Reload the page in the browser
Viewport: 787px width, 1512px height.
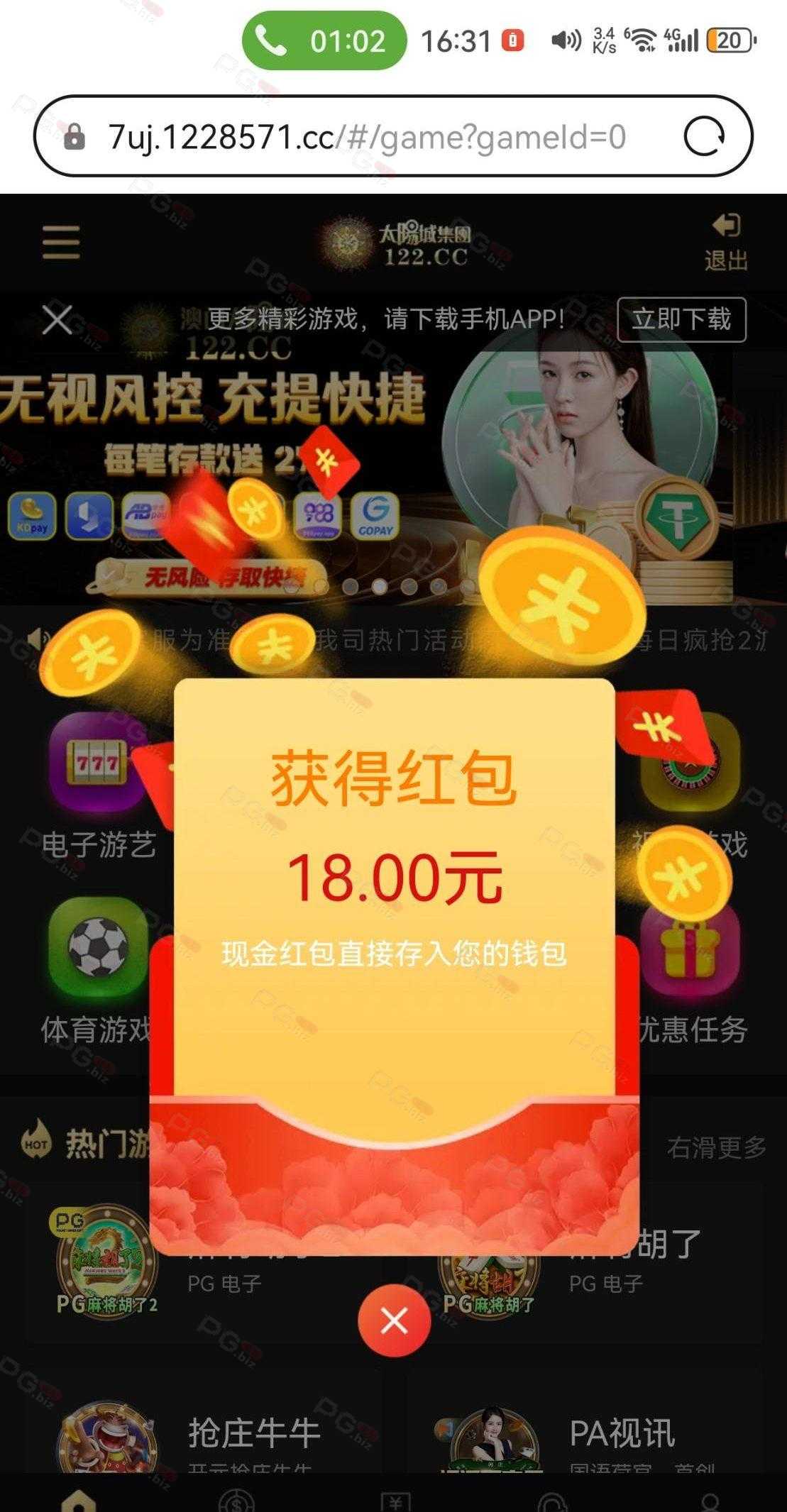pyautogui.click(x=703, y=136)
